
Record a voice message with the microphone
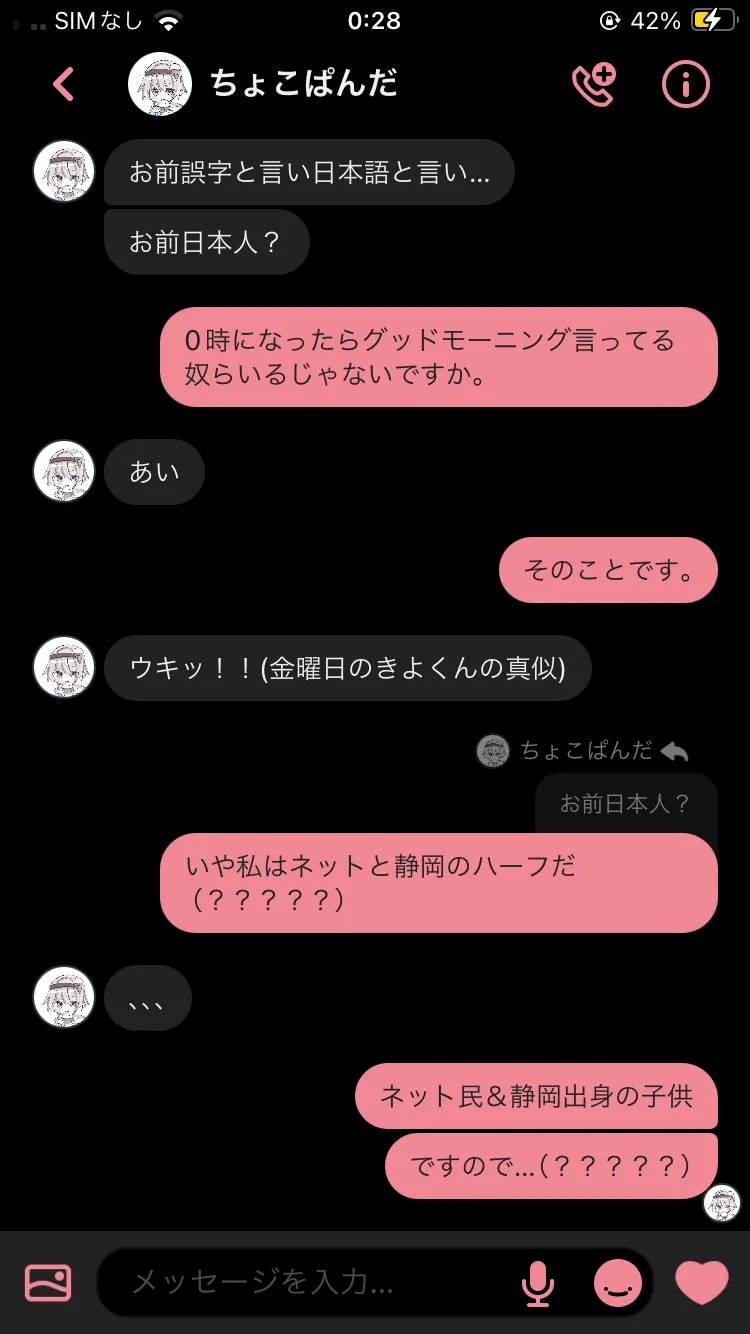[538, 1283]
